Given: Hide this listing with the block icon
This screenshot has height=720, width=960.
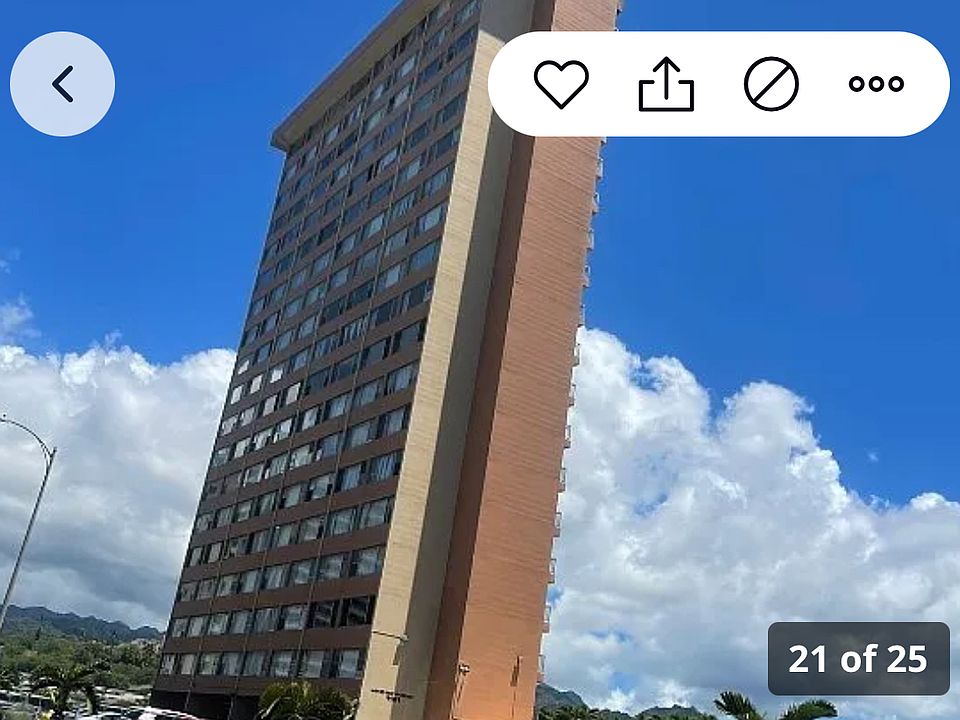Looking at the screenshot, I should pos(771,84).
